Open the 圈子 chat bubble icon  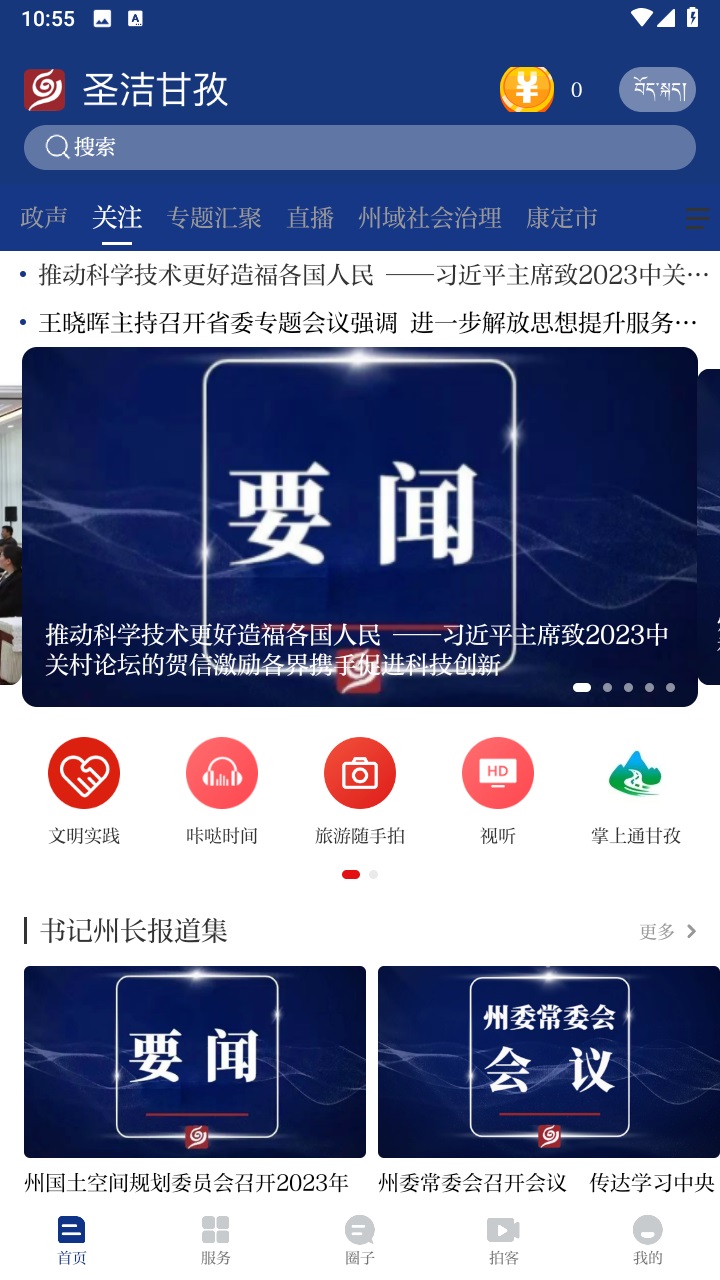point(360,1237)
